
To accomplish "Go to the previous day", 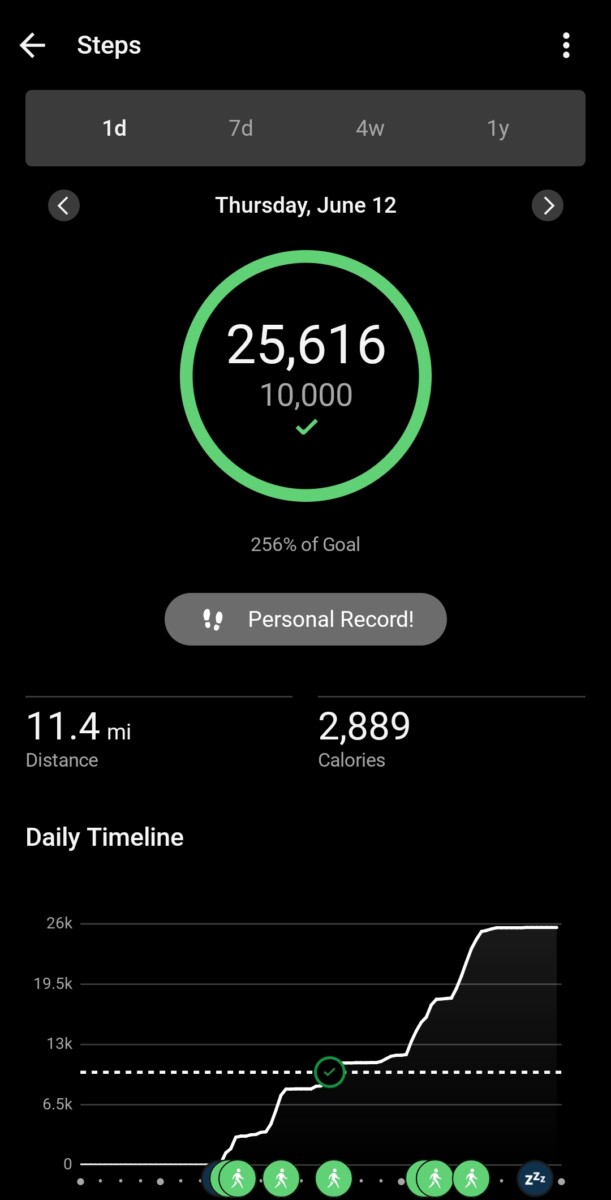I will 64,206.
